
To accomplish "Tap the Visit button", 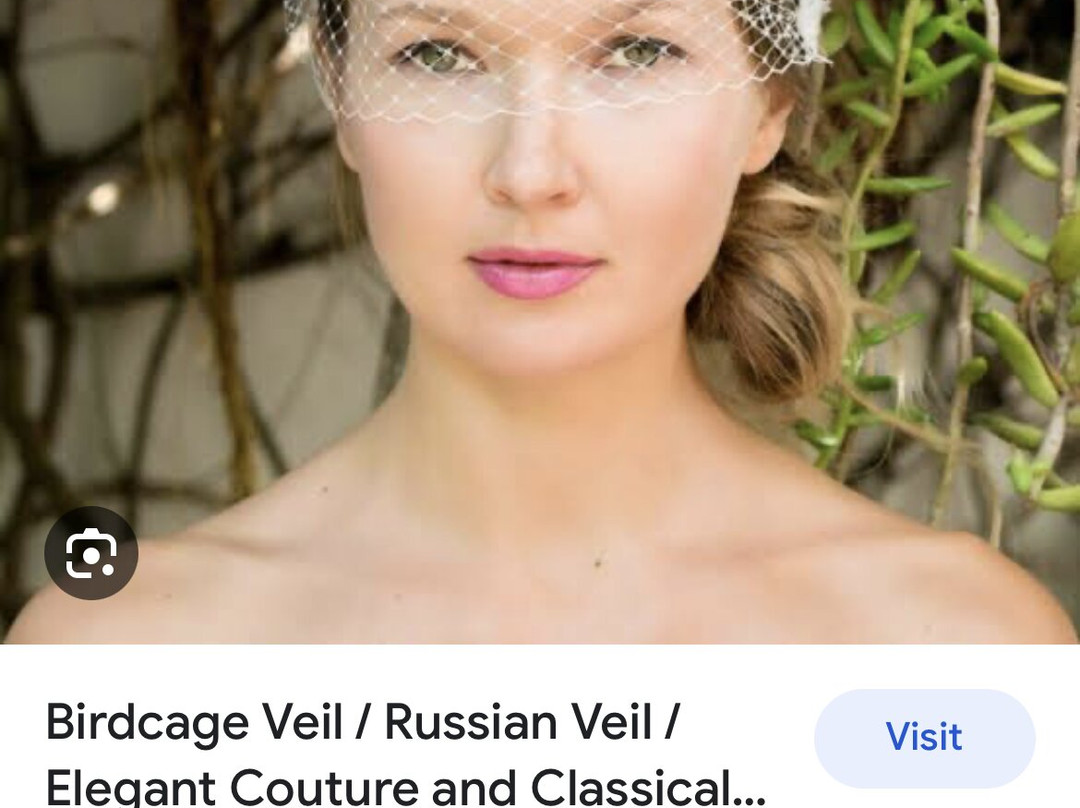I will click(924, 738).
